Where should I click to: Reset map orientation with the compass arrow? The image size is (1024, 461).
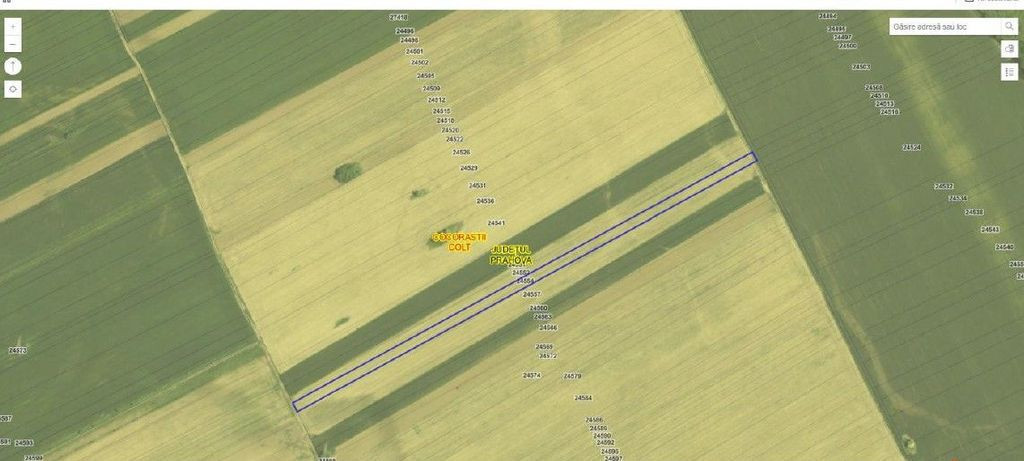click(13, 66)
